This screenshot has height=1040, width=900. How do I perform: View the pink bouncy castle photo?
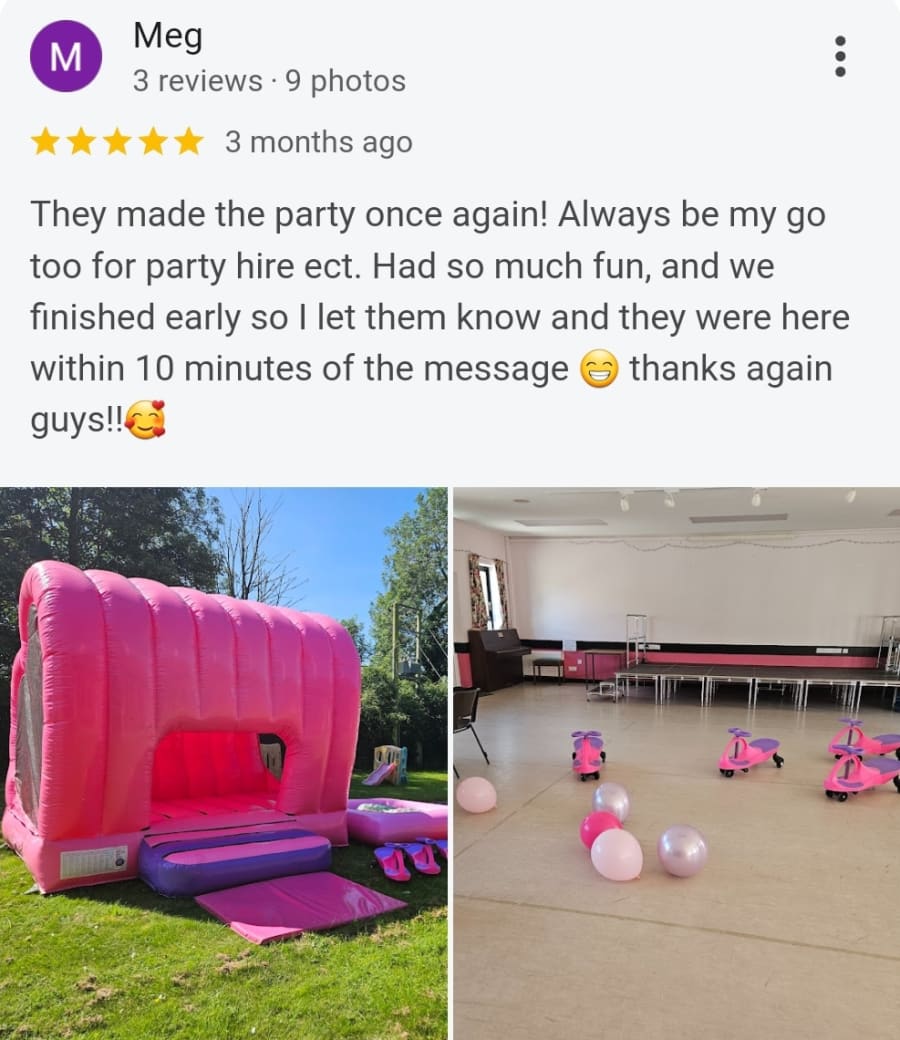pos(224,762)
